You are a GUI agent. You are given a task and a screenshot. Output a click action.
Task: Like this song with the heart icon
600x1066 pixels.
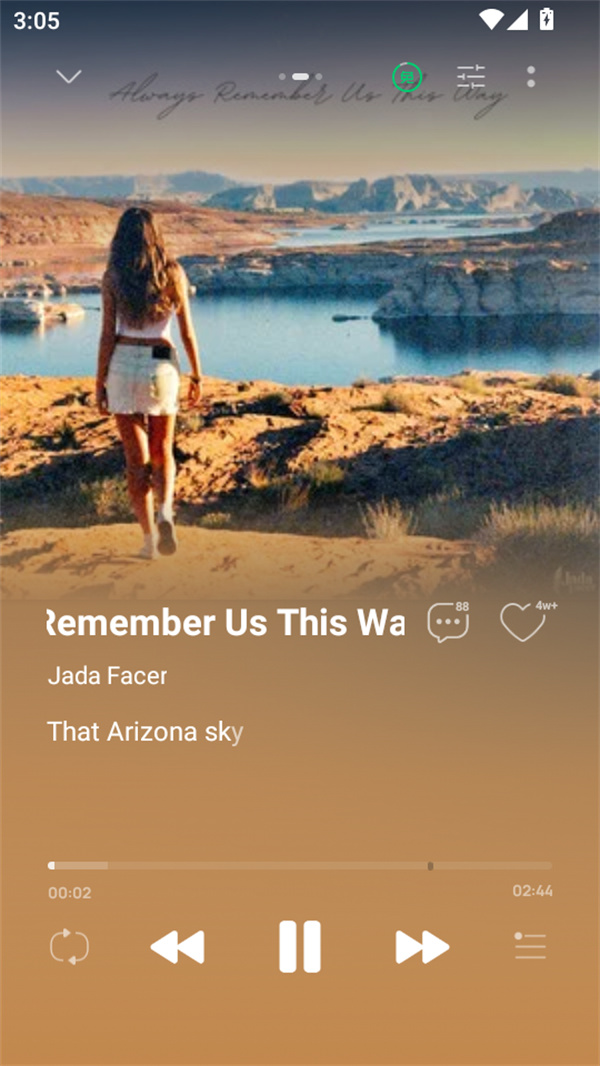pyautogui.click(x=522, y=623)
